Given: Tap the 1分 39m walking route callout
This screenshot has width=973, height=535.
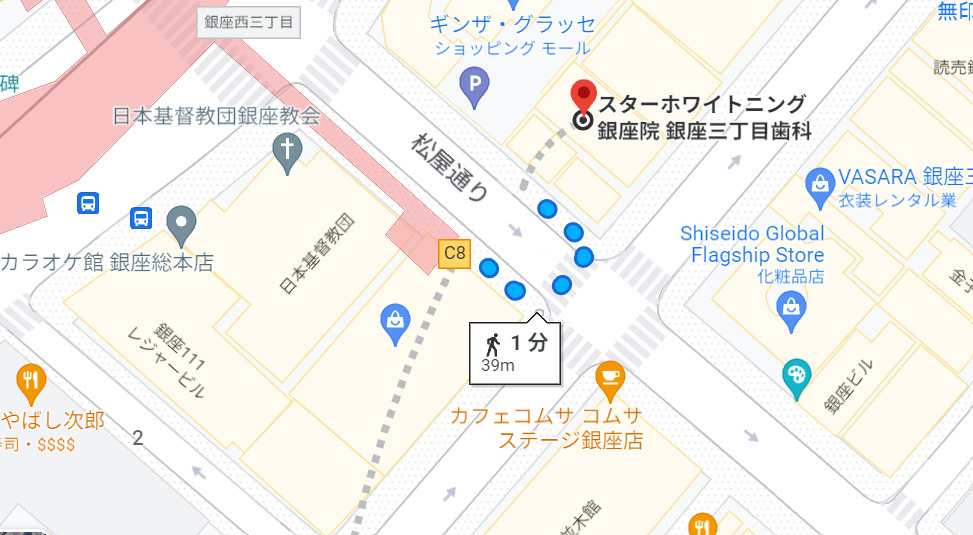Looking at the screenshot, I should click(x=515, y=353).
